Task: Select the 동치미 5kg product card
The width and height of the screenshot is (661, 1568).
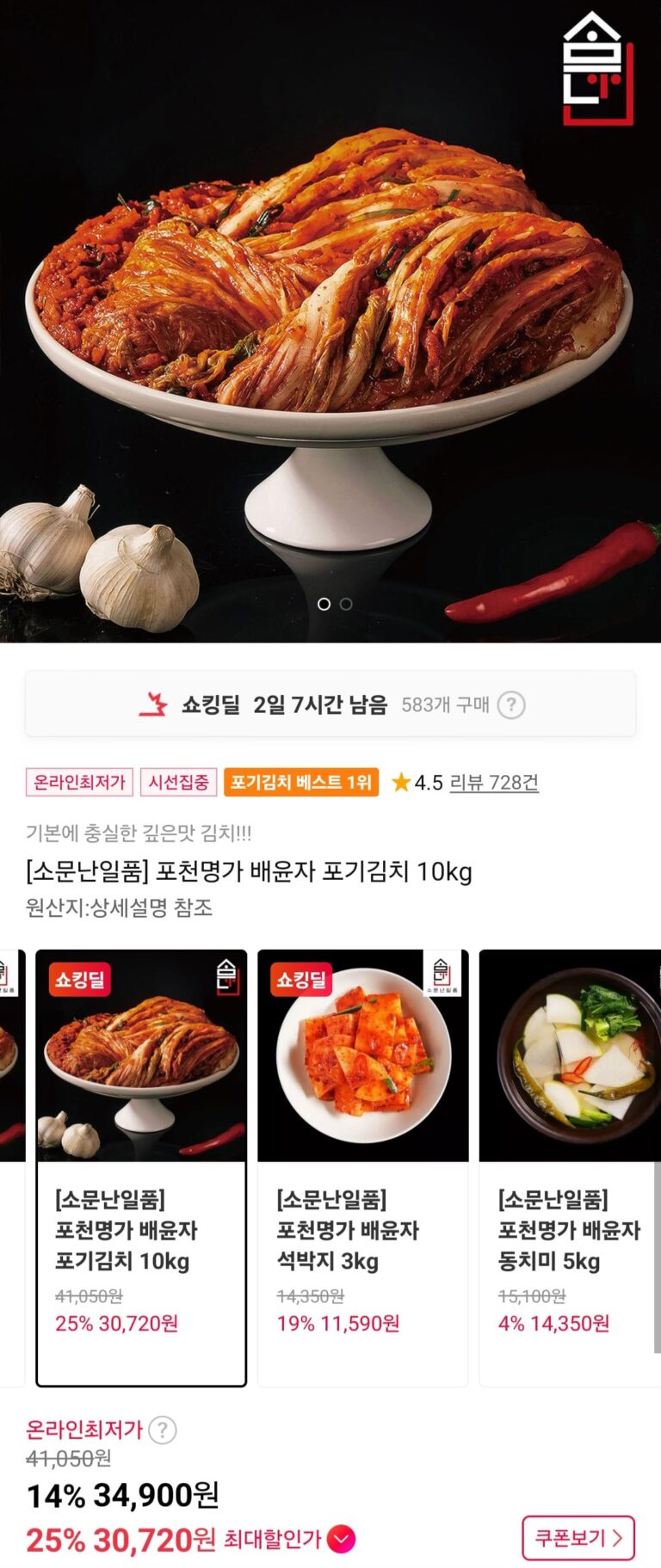Action: [570, 1167]
